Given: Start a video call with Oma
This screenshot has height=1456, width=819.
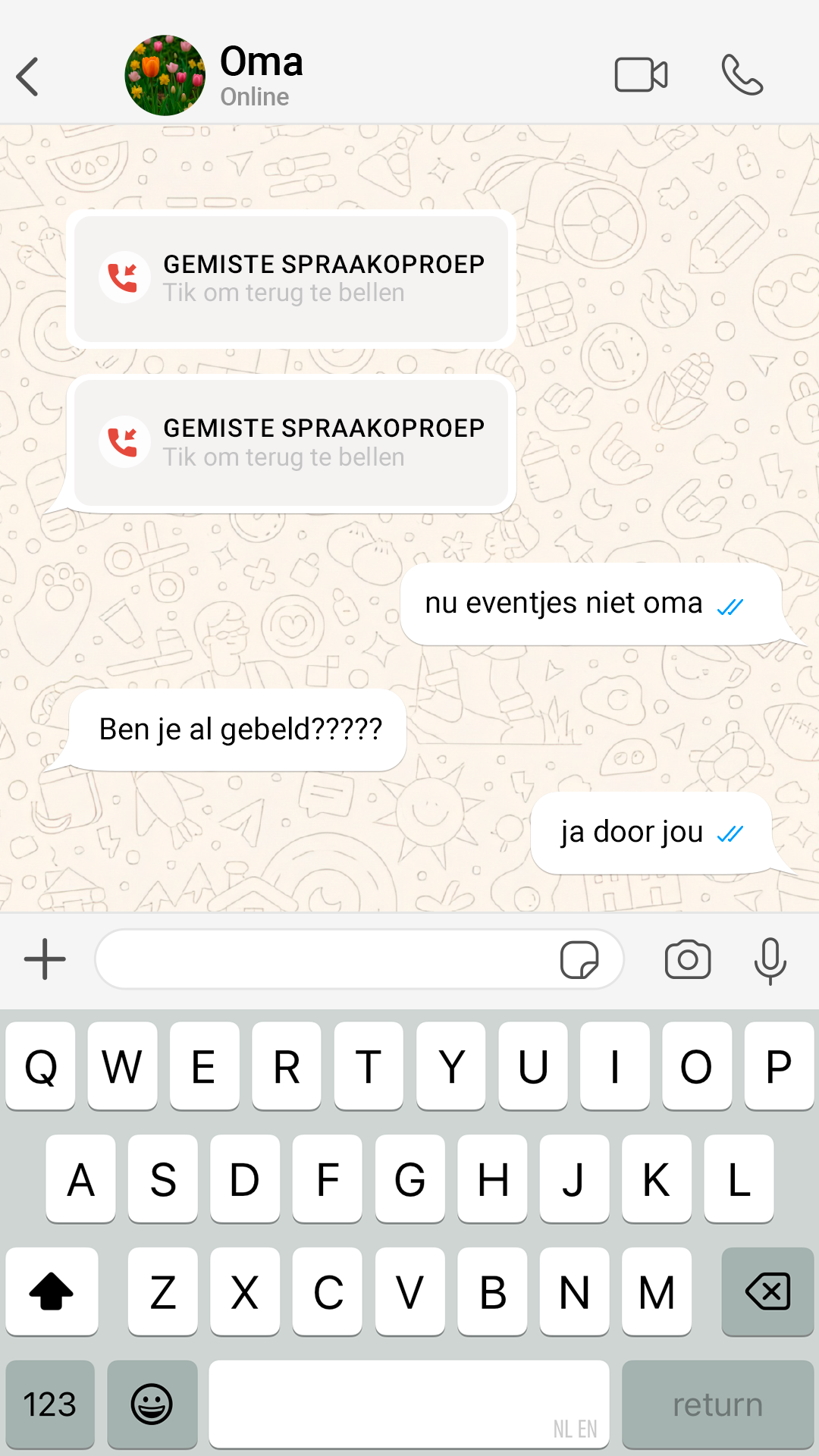Looking at the screenshot, I should [x=641, y=75].
